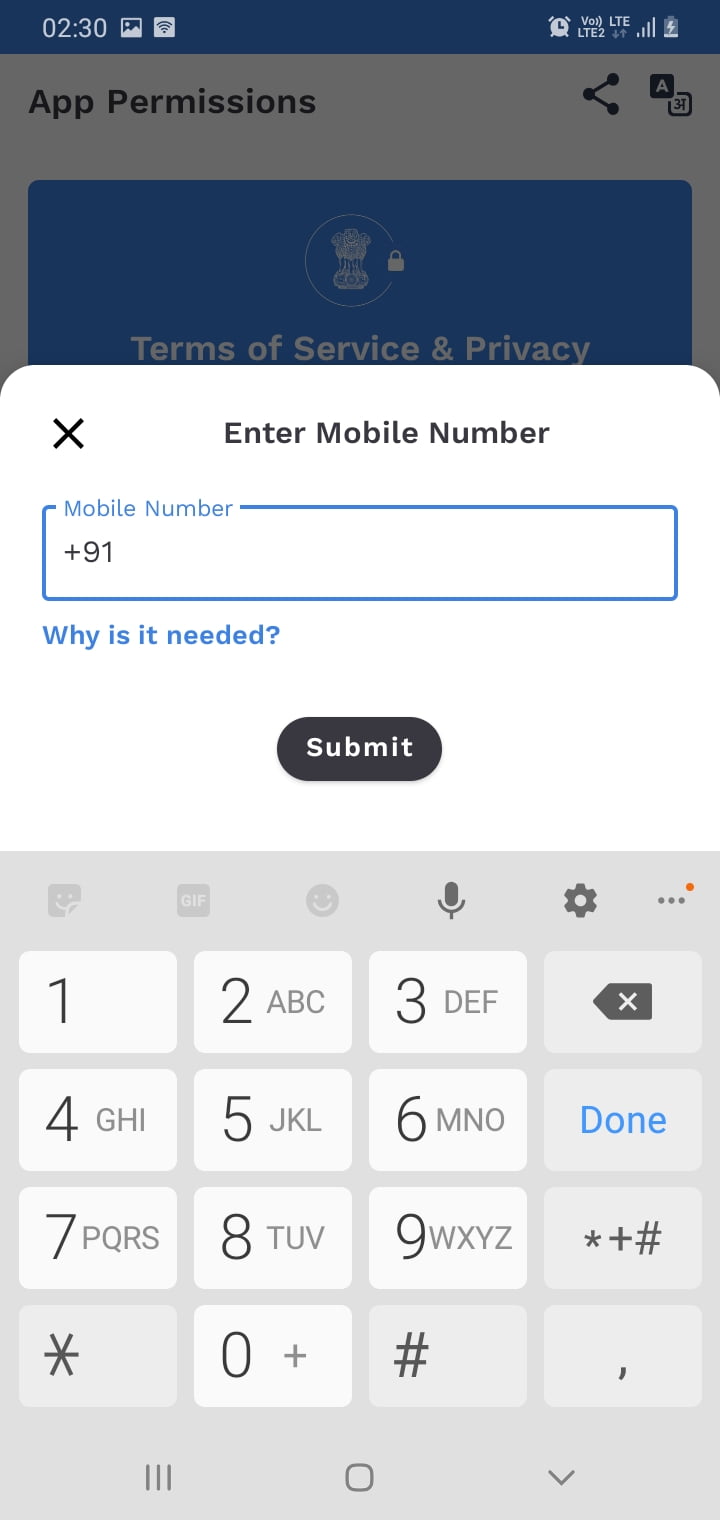Hide the keyboard using the down chevron
The height and width of the screenshot is (1520, 720).
[x=561, y=1477]
